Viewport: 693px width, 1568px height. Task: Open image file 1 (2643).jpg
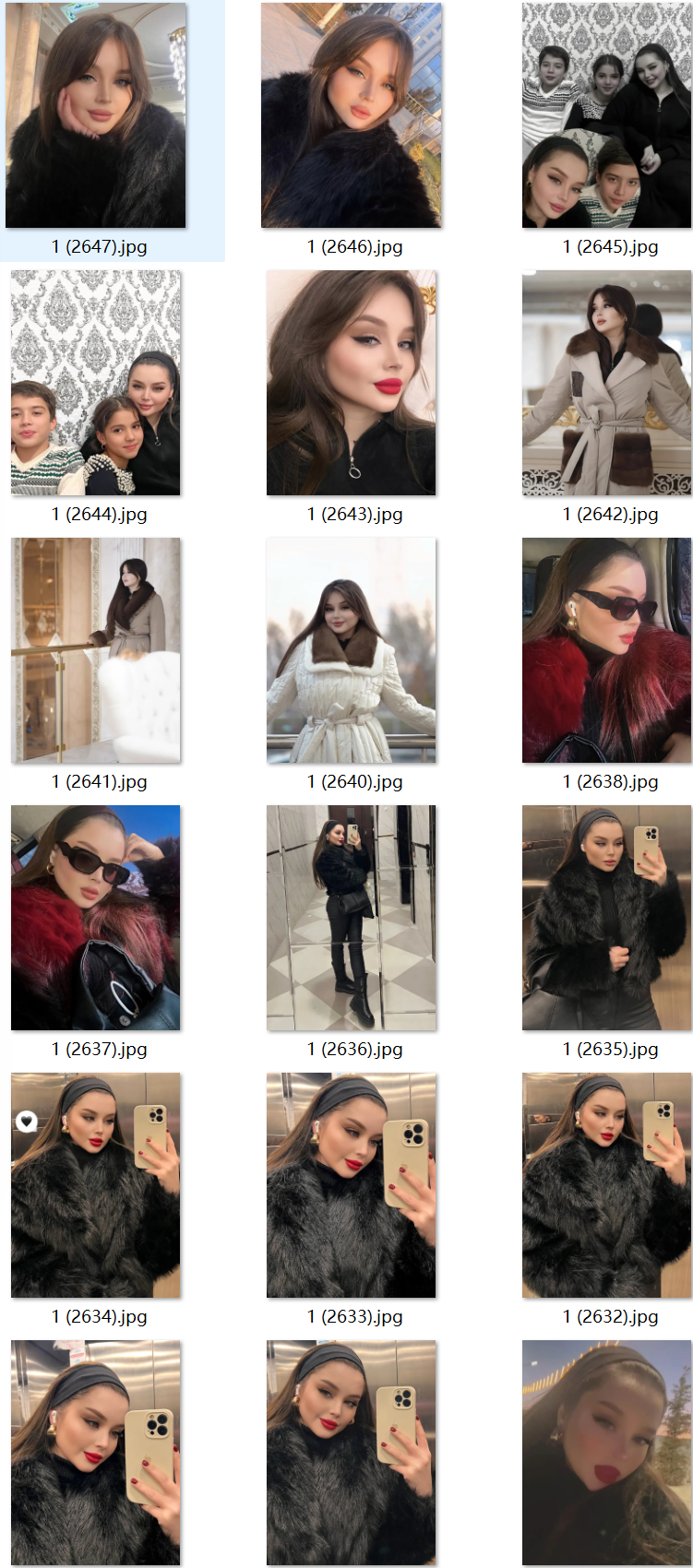352,383
